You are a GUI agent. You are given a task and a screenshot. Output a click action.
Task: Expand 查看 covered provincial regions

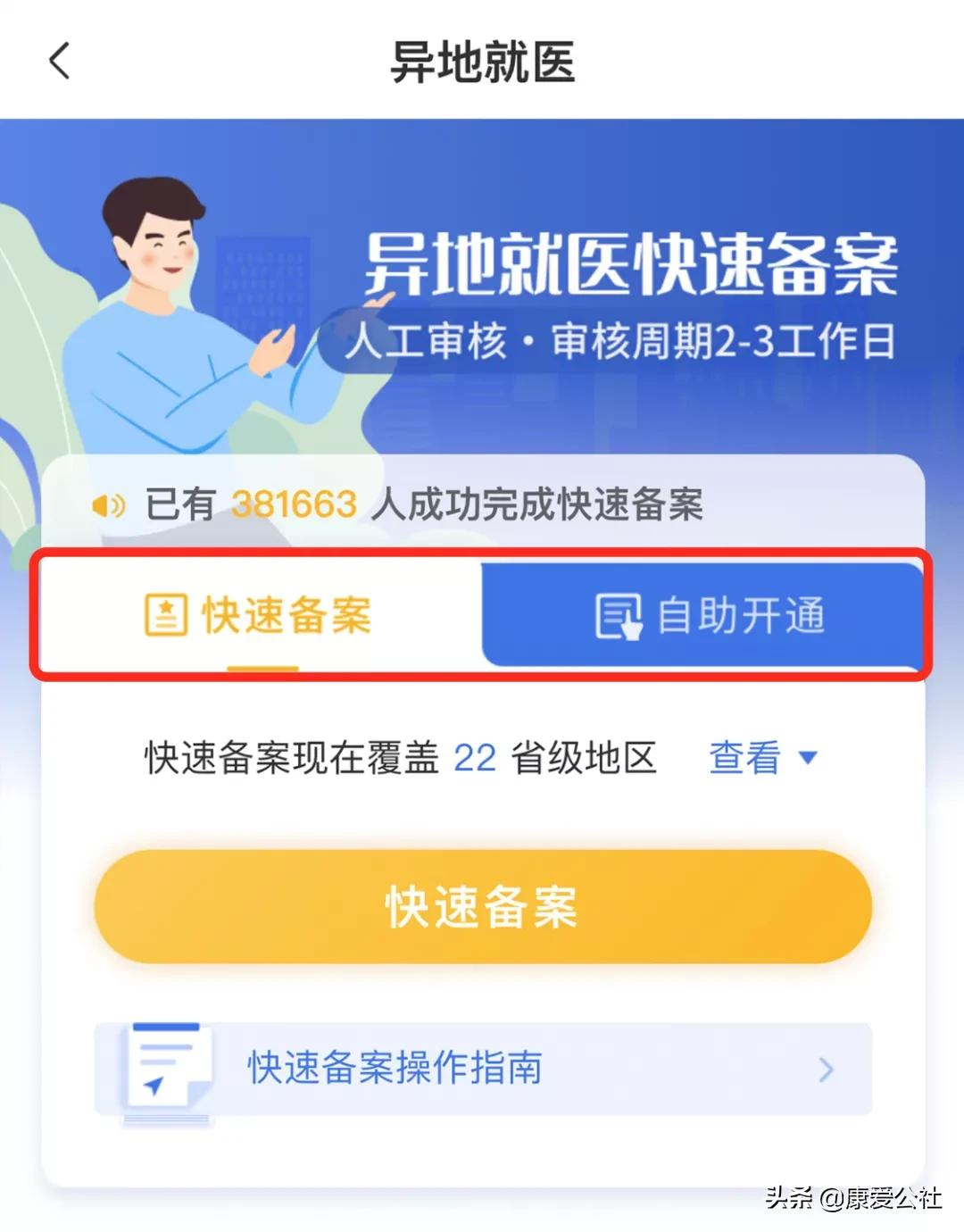(x=763, y=758)
